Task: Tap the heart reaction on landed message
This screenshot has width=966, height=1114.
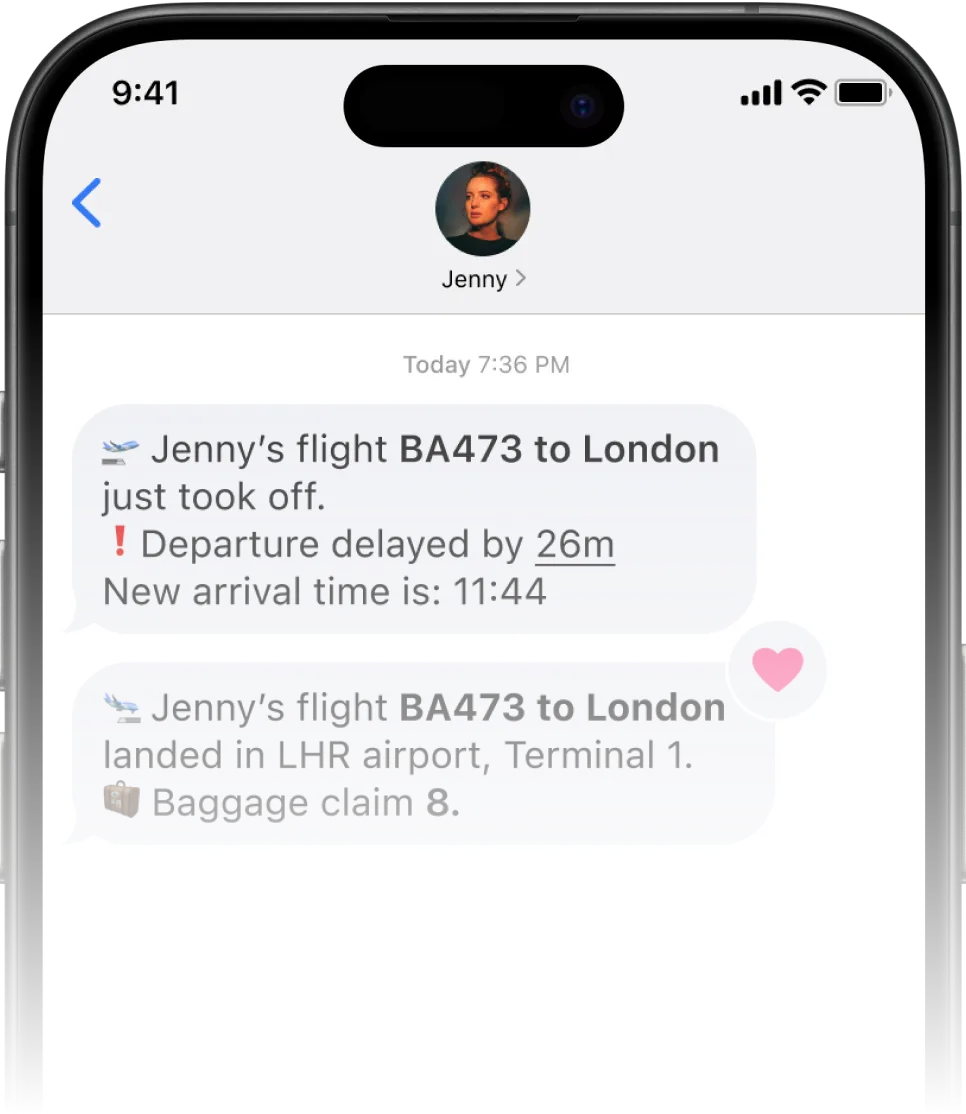Action: tap(777, 669)
